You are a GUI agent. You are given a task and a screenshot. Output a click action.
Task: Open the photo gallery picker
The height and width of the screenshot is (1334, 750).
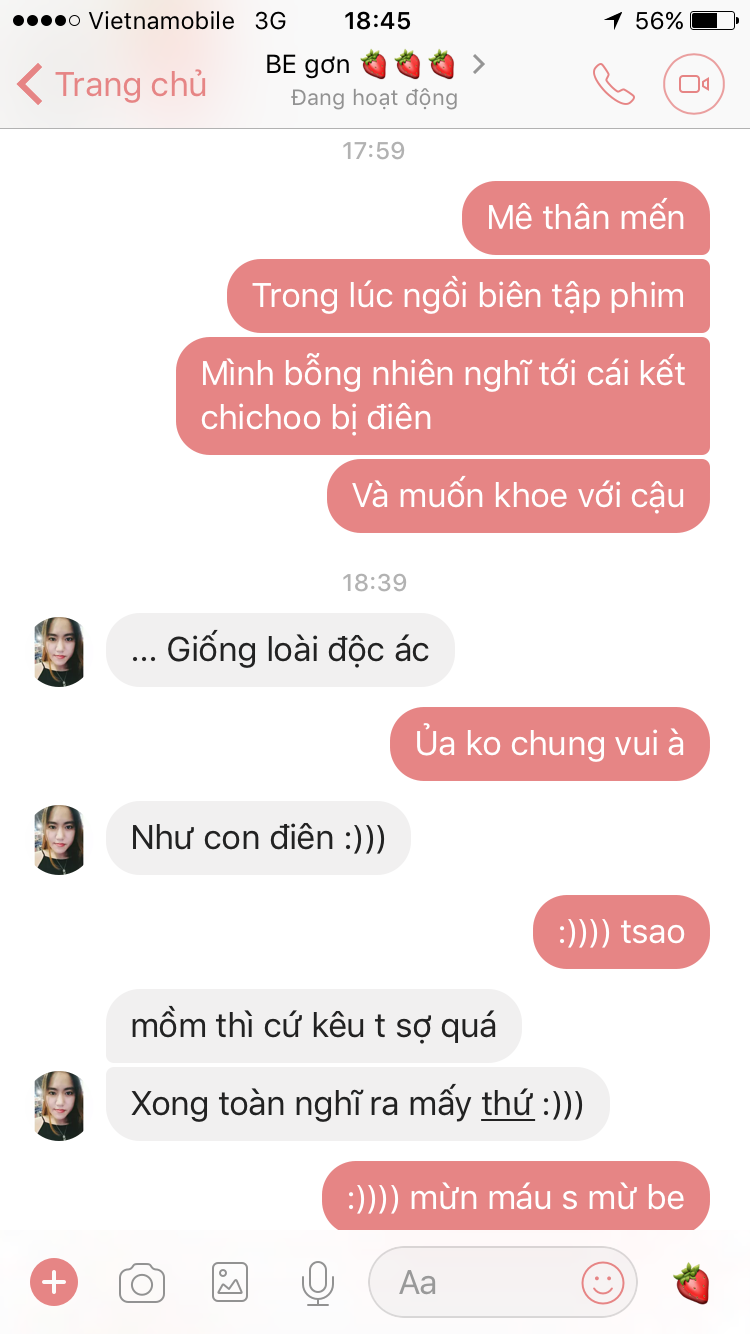tap(230, 1282)
